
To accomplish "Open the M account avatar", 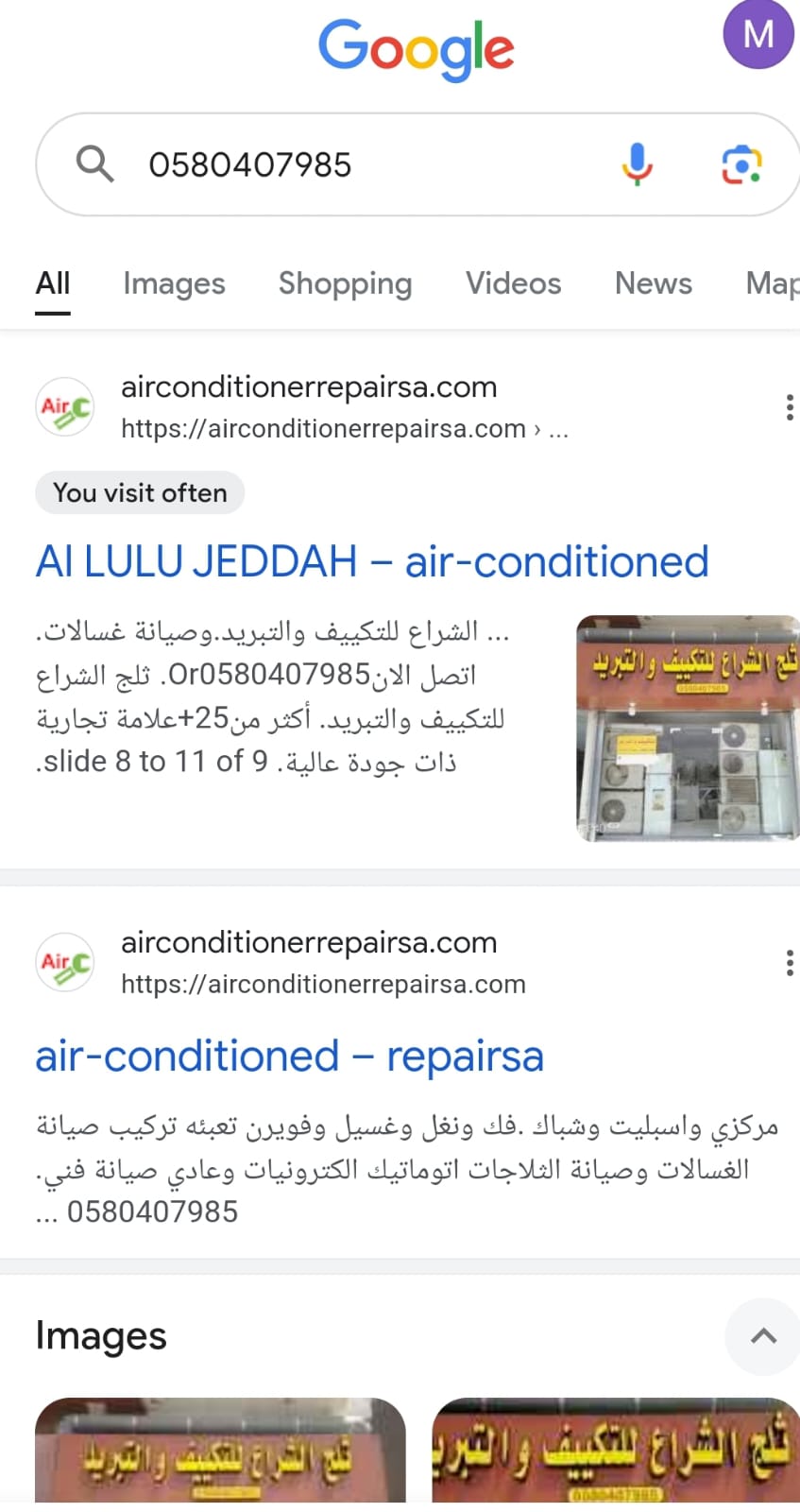I will coord(758,35).
